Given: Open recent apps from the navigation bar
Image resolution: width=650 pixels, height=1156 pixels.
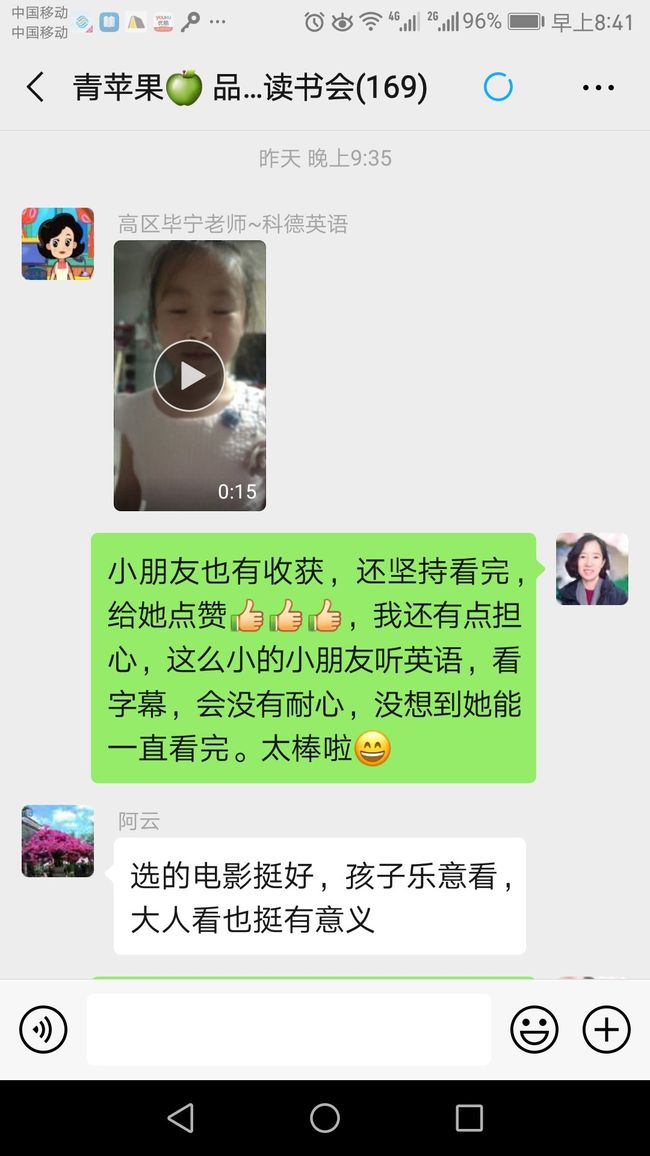Looking at the screenshot, I should (x=469, y=1118).
